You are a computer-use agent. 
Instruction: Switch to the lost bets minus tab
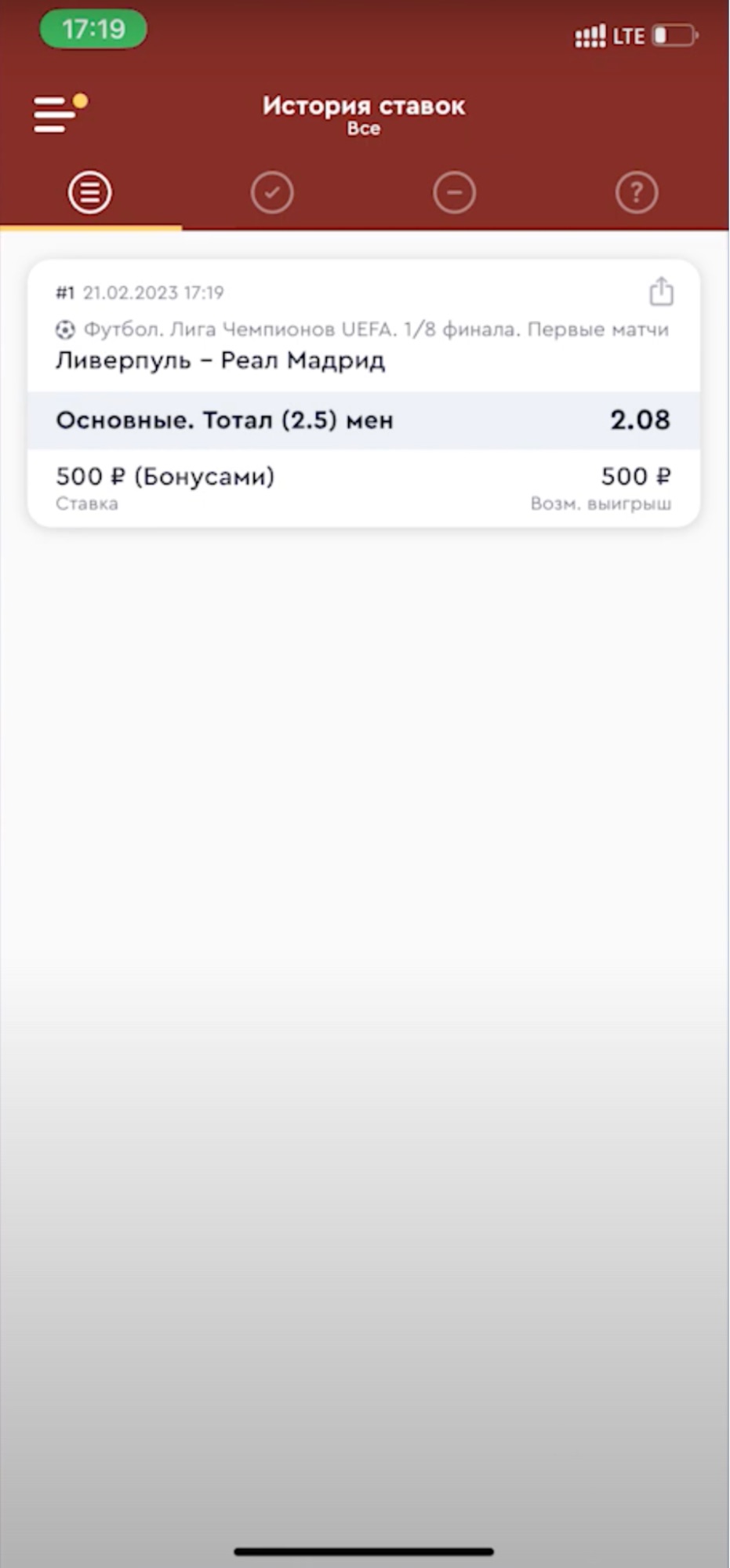tap(454, 193)
